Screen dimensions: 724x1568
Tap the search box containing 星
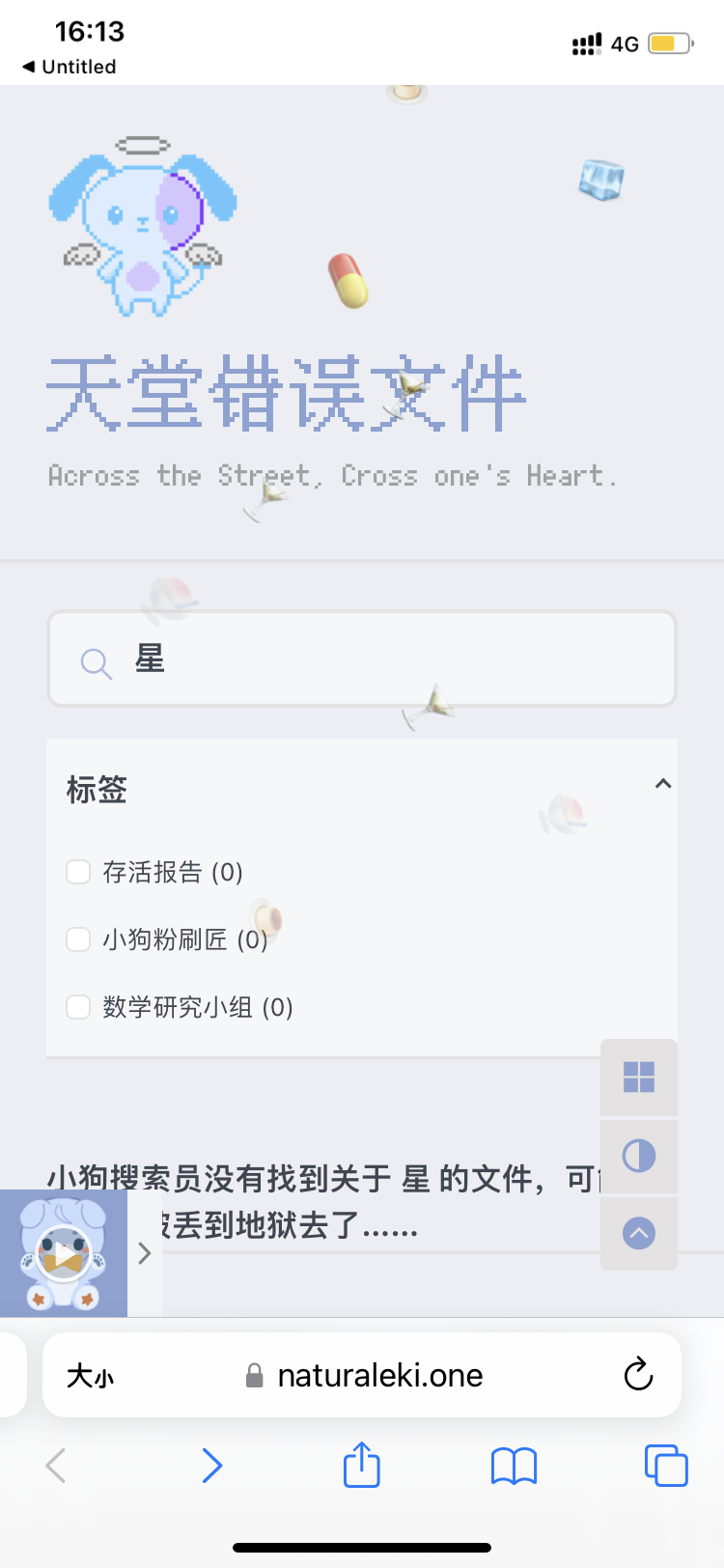(x=362, y=658)
